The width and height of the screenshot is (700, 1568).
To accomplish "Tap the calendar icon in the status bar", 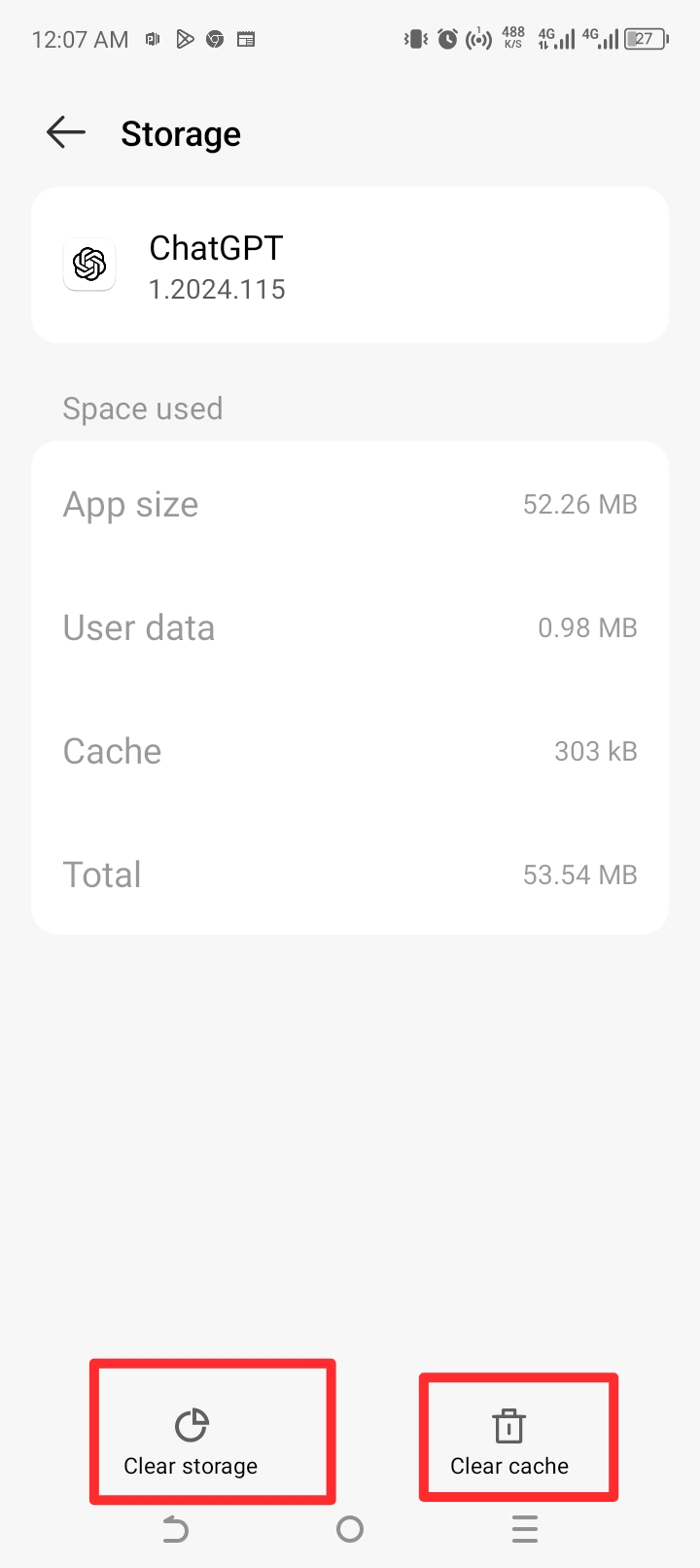I will click(246, 39).
